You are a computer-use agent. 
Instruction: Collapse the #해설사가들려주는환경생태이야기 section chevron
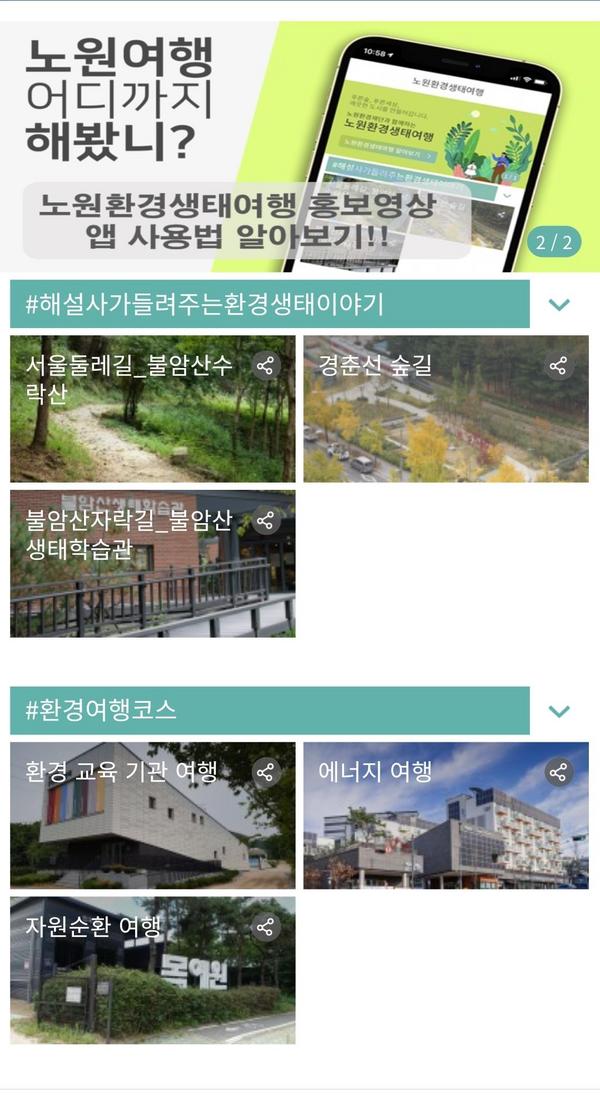559,304
